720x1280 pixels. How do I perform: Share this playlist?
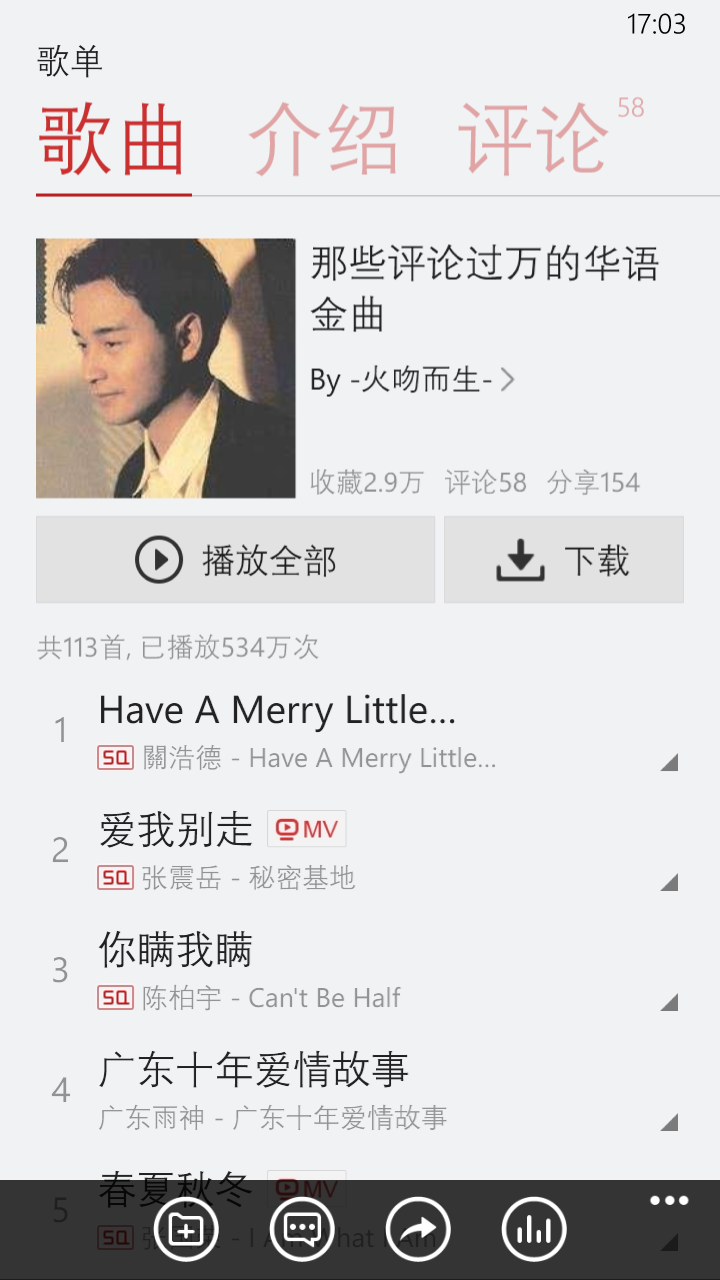tap(418, 1229)
